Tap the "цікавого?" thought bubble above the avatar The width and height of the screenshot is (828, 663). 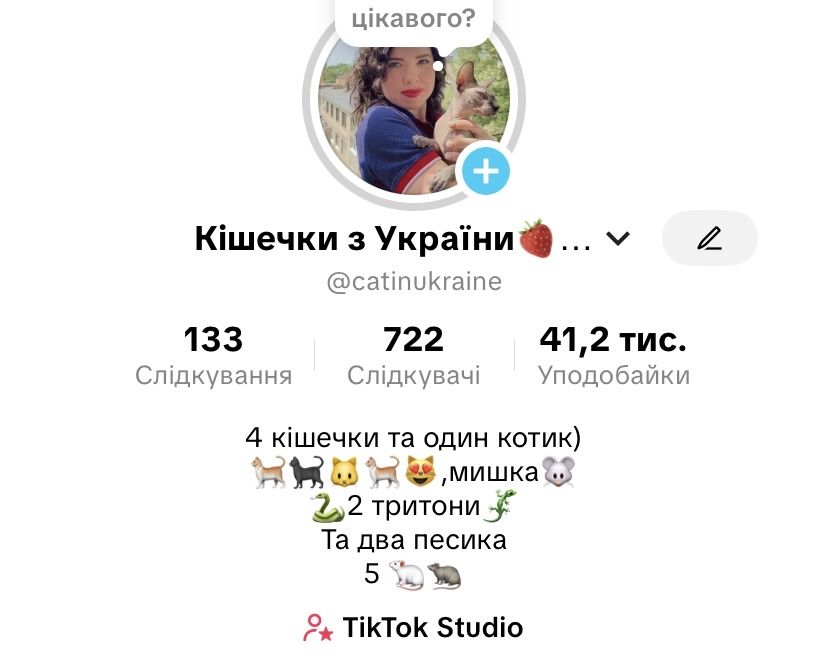coord(414,18)
